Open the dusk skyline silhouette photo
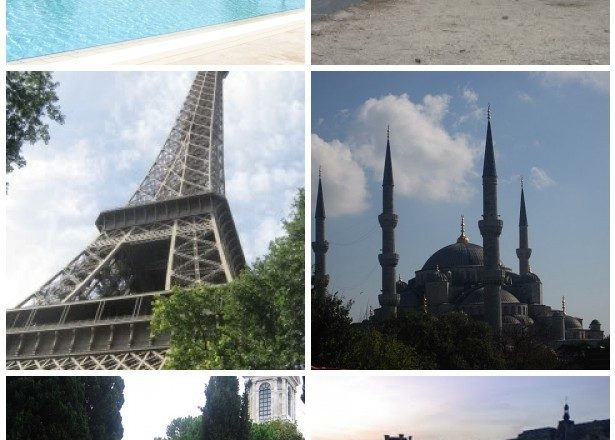This screenshot has height=440, width=615. 460,408
